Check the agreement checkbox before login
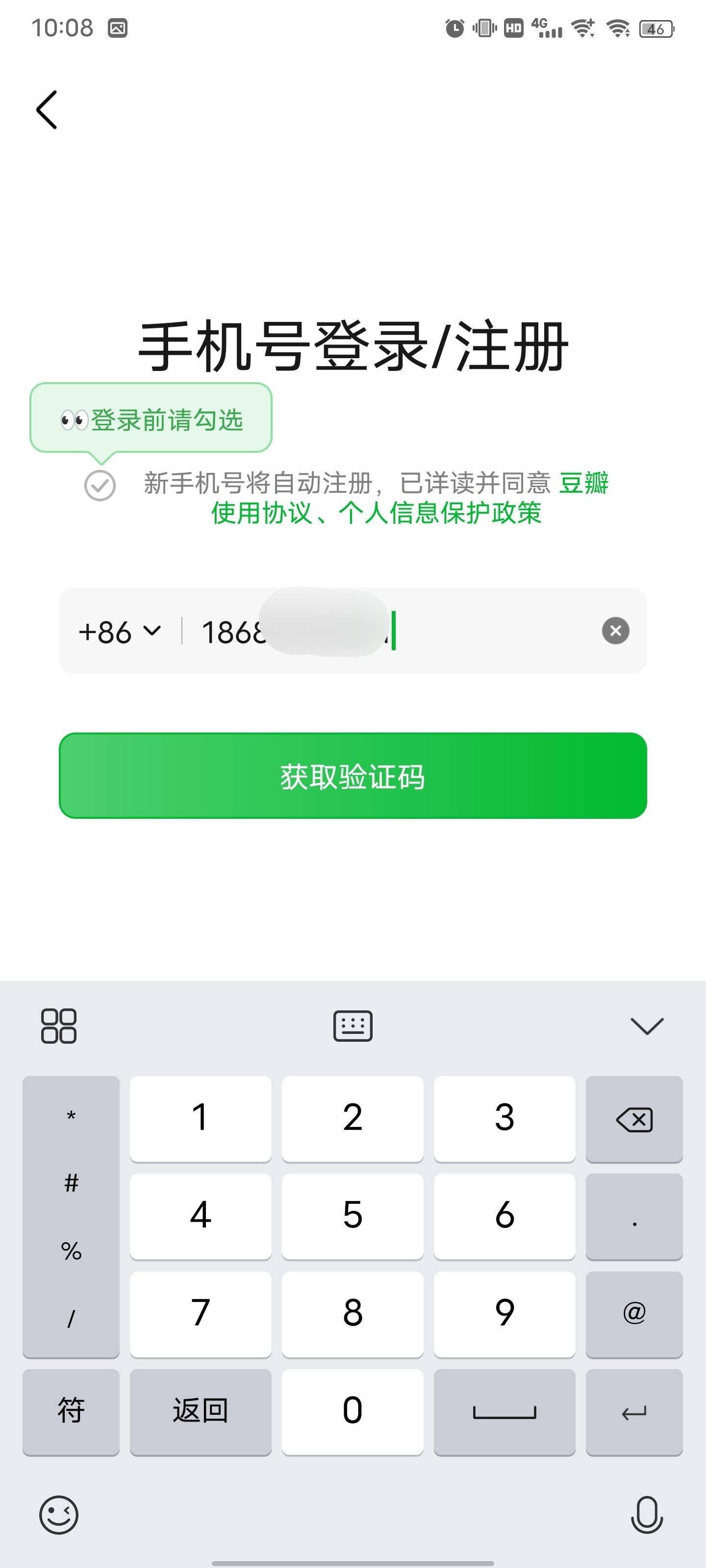 [100, 486]
